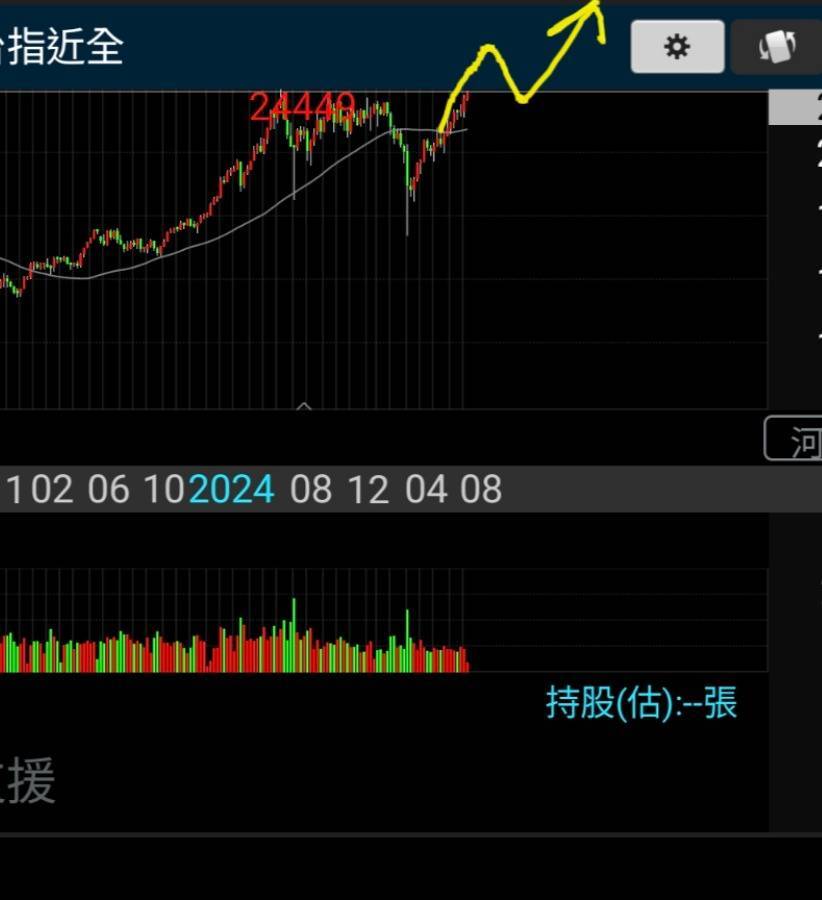Open the chart settings gear

coord(677,47)
